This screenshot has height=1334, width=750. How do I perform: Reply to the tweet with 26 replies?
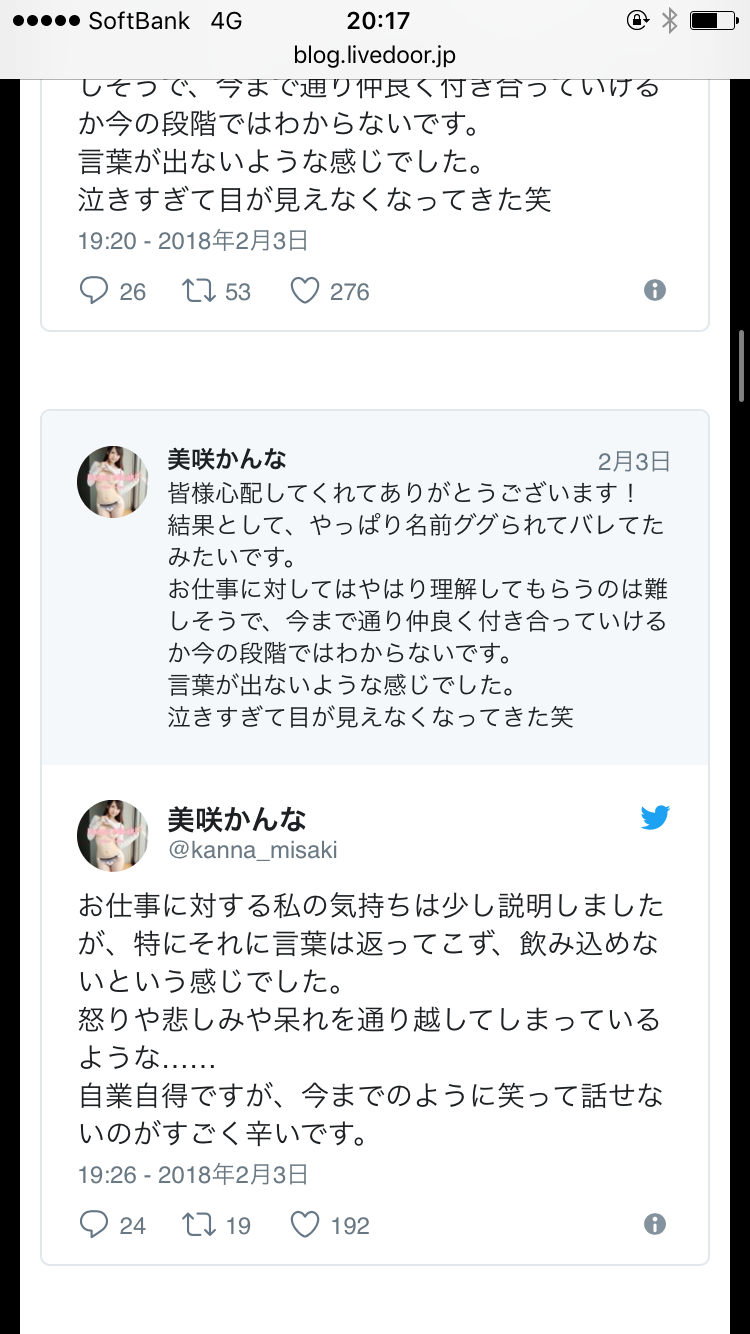coord(93,291)
